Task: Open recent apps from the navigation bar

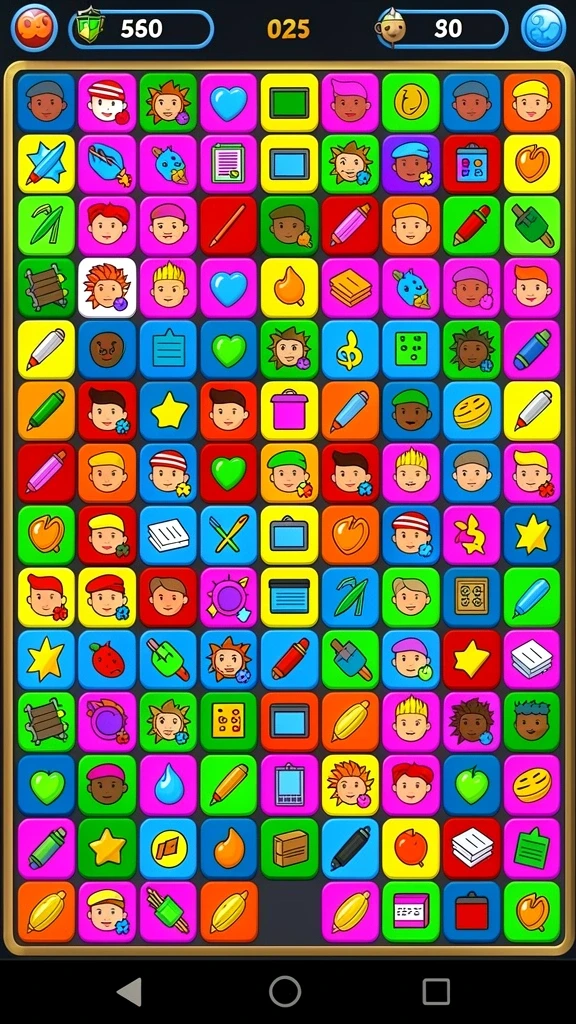Action: (436, 991)
